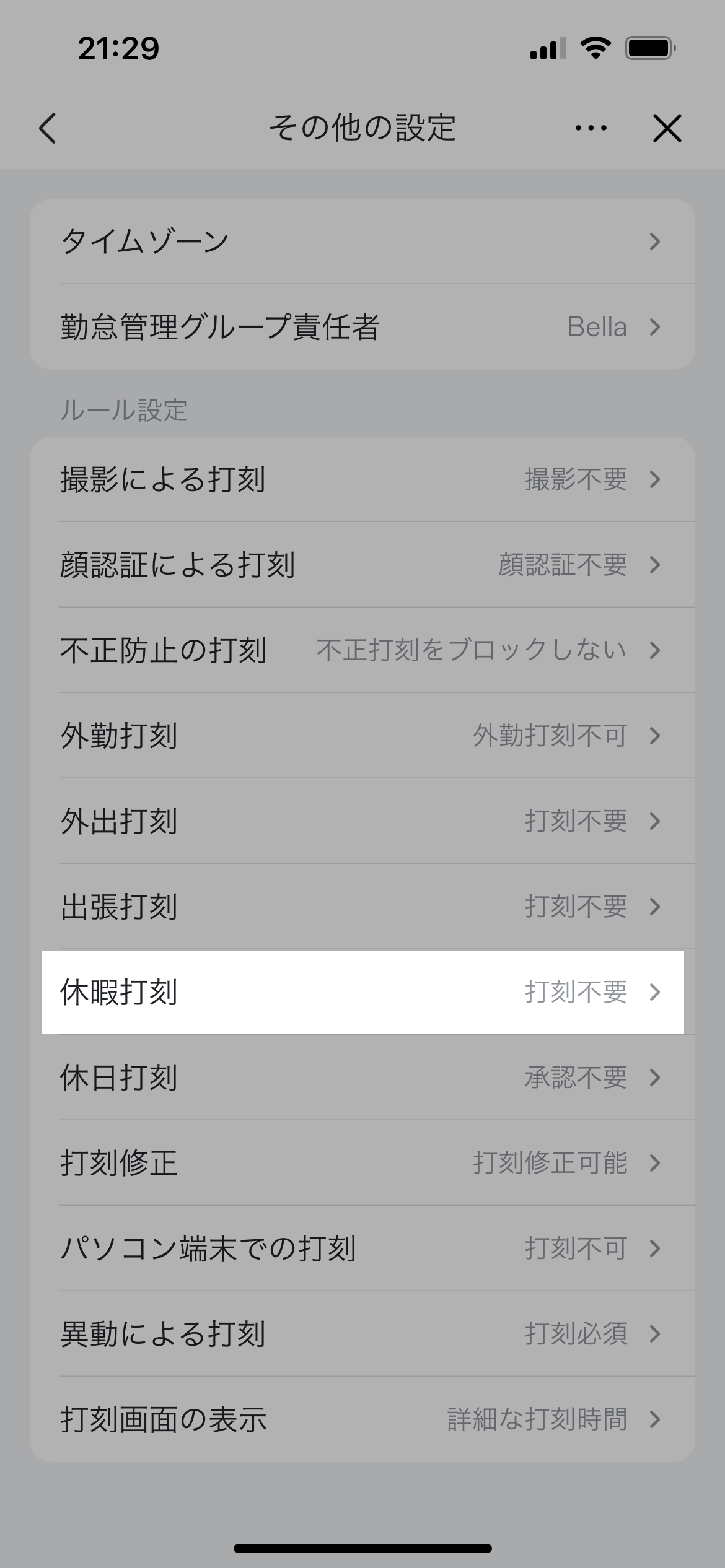Open 外出打刻 setting
Image resolution: width=725 pixels, height=1568 pixels.
[x=362, y=821]
